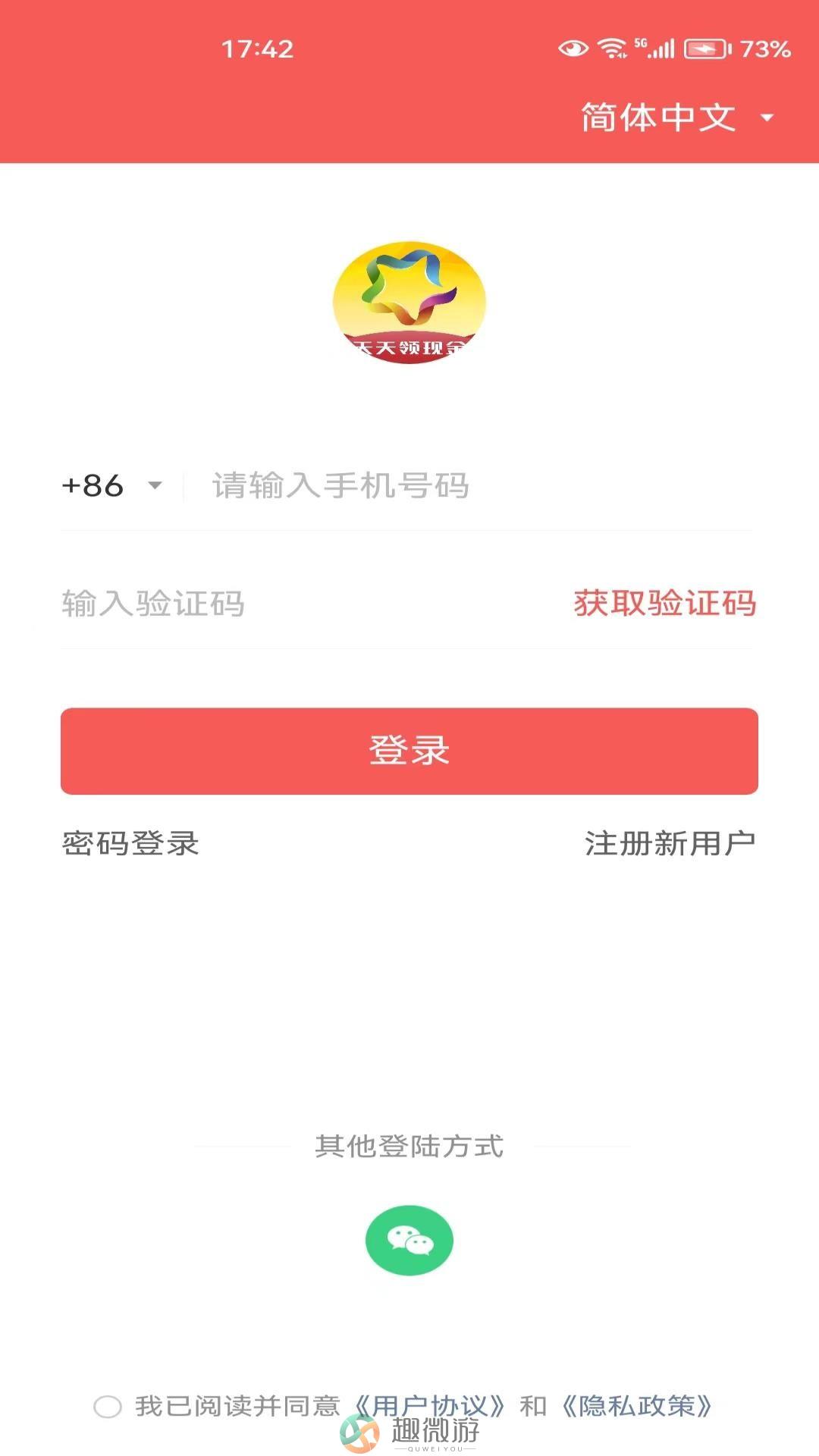This screenshot has height=1456, width=819.
Task: Check the agreement consent circle
Action: (x=108, y=1407)
